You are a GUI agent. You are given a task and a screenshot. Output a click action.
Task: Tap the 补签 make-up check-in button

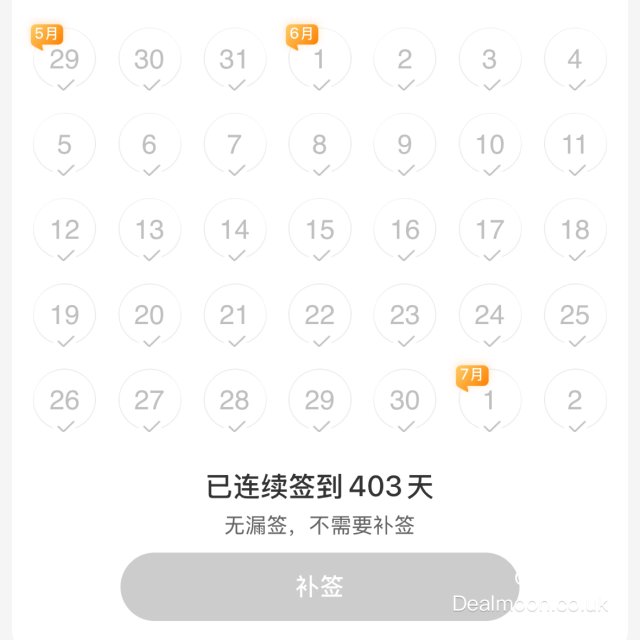coord(319,587)
